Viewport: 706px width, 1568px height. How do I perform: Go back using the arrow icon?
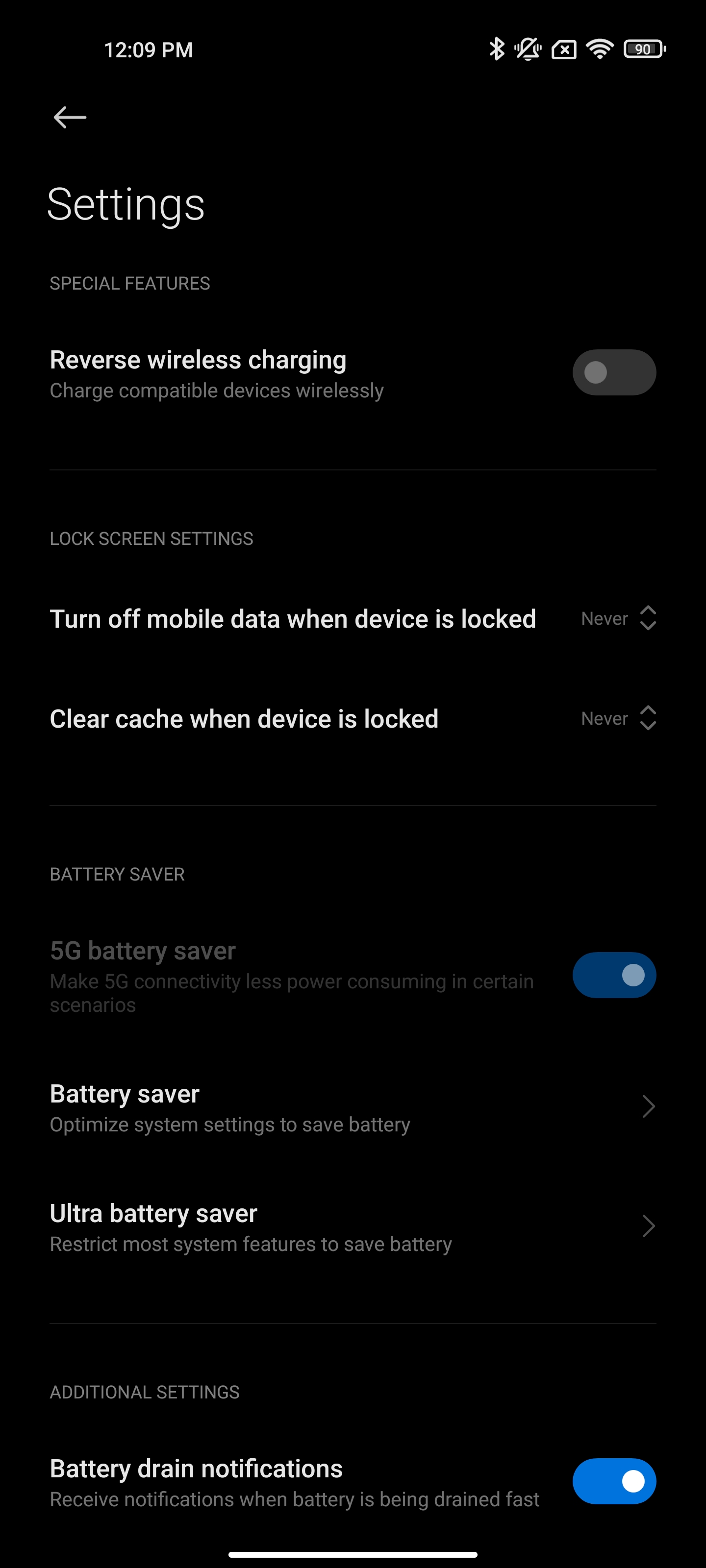click(x=70, y=117)
